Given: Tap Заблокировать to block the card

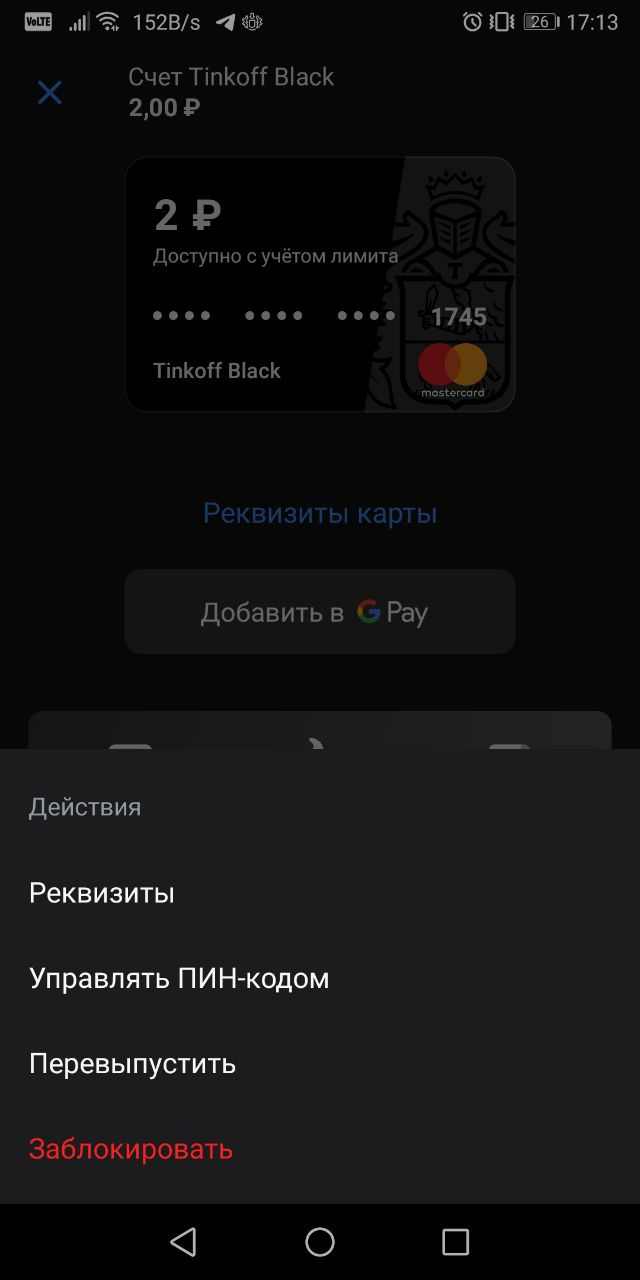Looking at the screenshot, I should click(x=131, y=1149).
